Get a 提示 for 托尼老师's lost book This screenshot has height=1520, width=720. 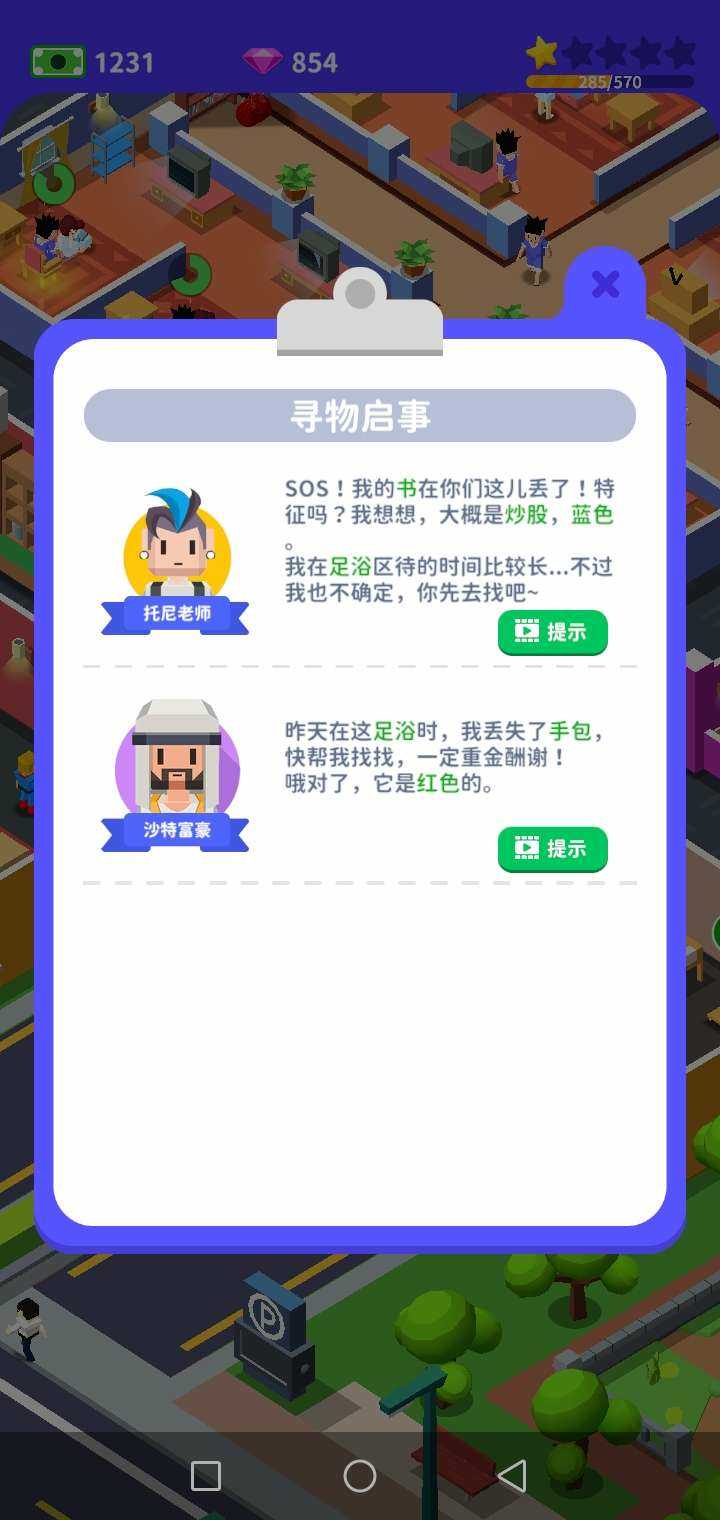552,632
